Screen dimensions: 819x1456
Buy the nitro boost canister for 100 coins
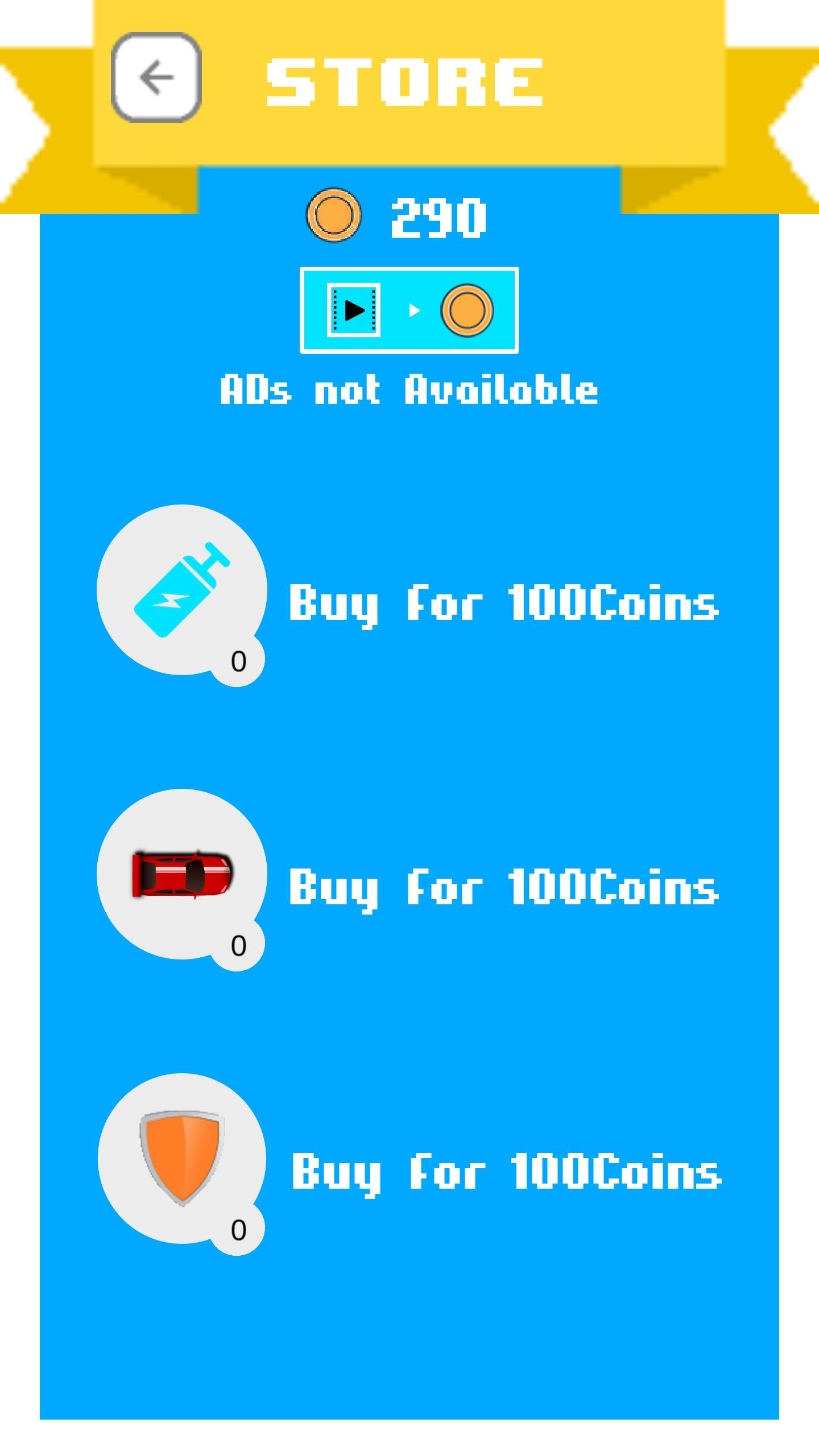(x=504, y=603)
